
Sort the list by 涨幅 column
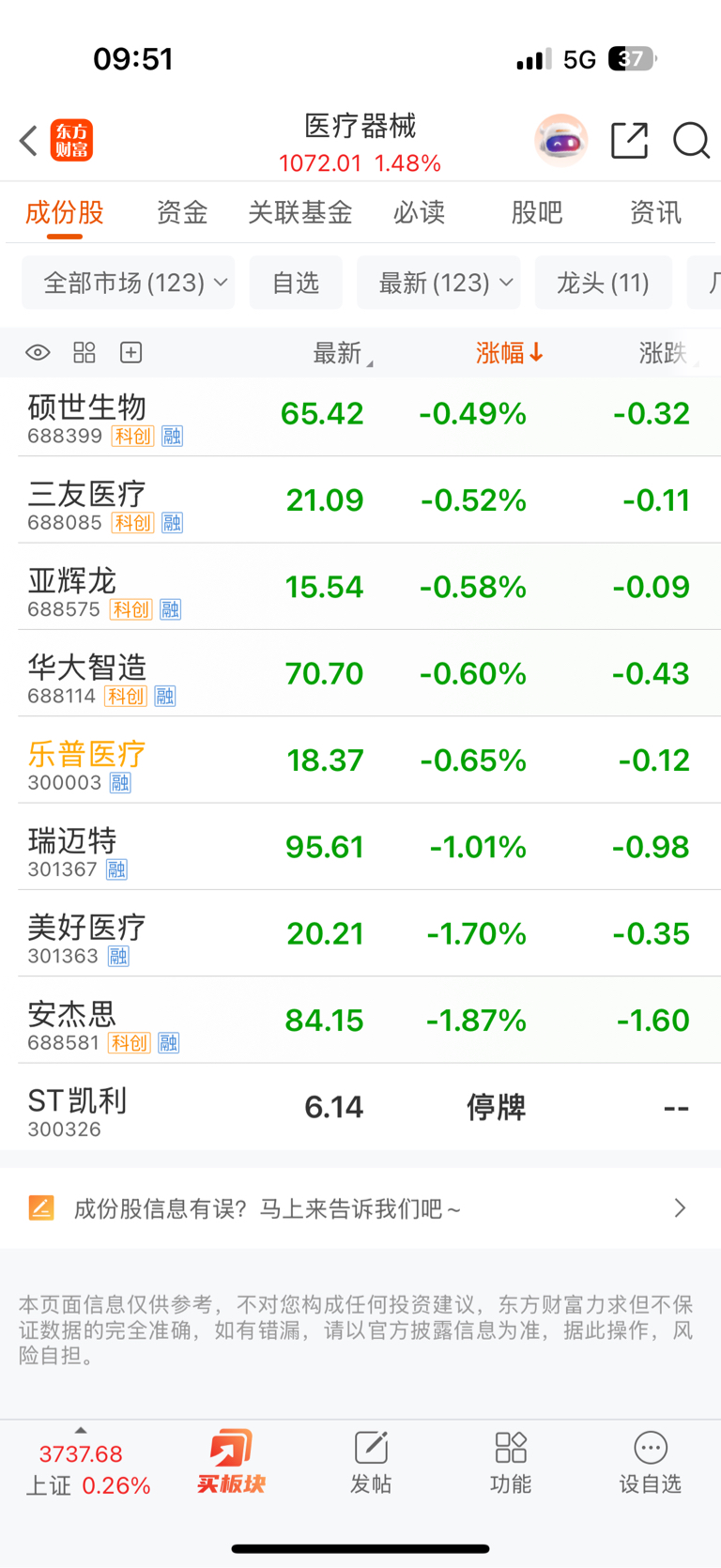510,352
